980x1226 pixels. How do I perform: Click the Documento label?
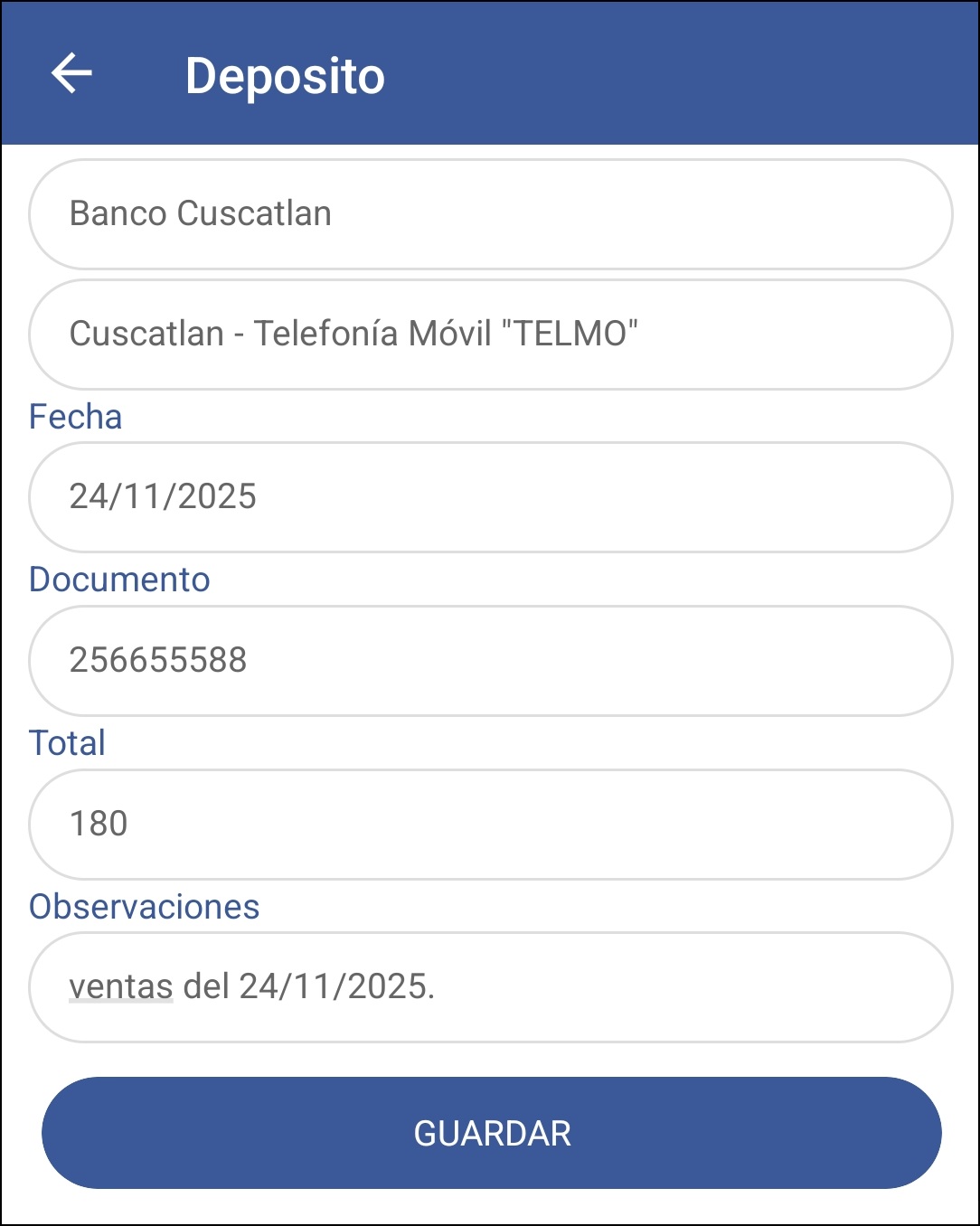click(x=119, y=580)
